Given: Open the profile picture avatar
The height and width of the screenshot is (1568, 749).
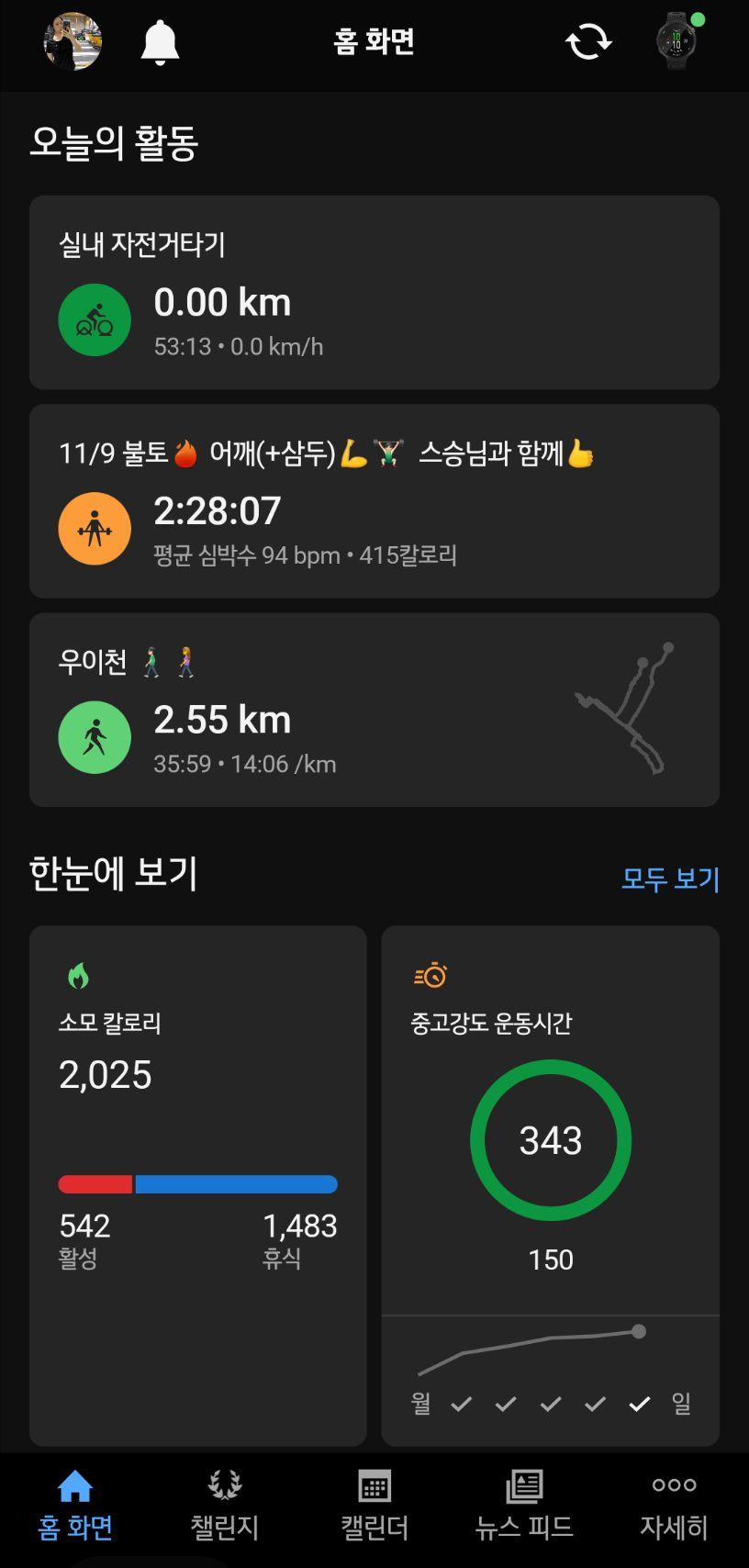Looking at the screenshot, I should pyautogui.click(x=73, y=41).
